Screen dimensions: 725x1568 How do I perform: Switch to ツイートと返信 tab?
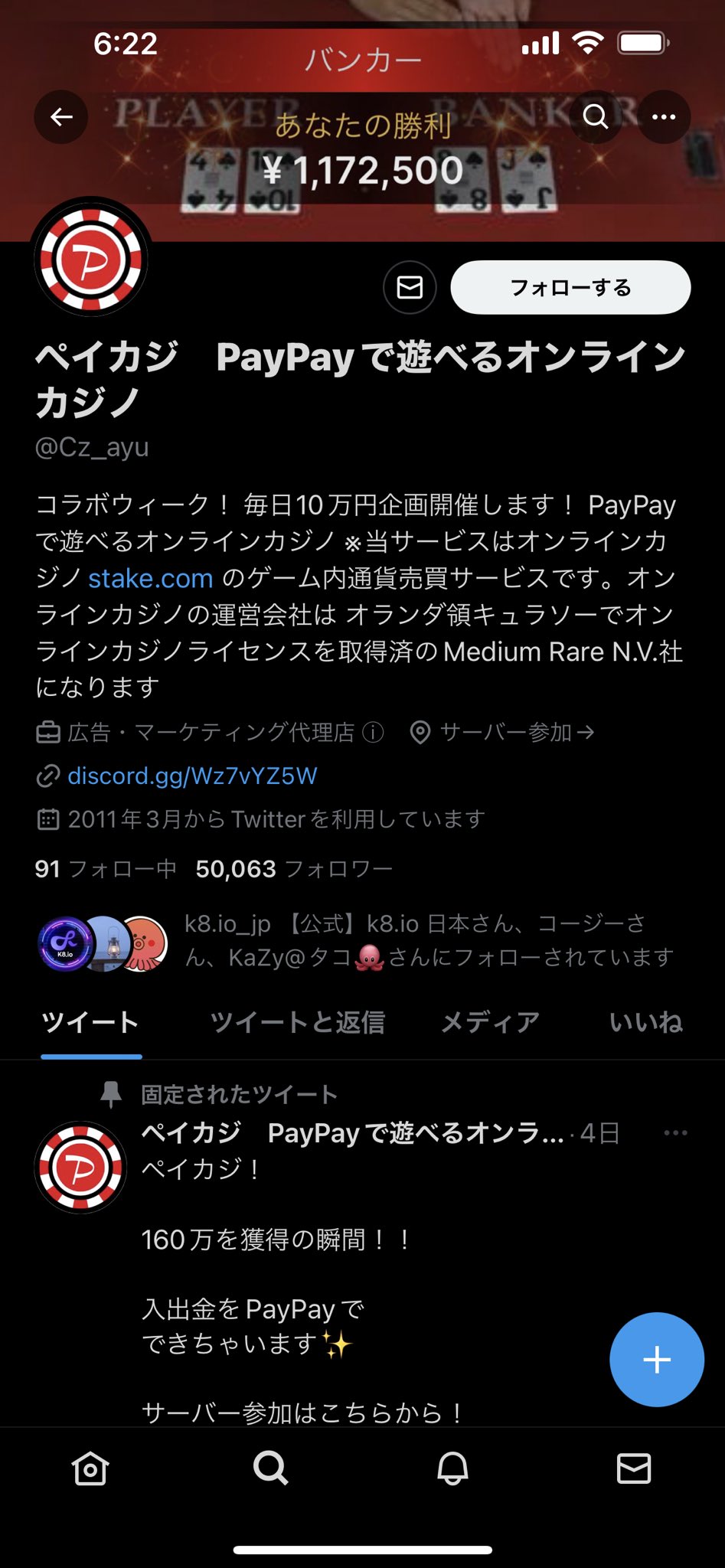297,1022
